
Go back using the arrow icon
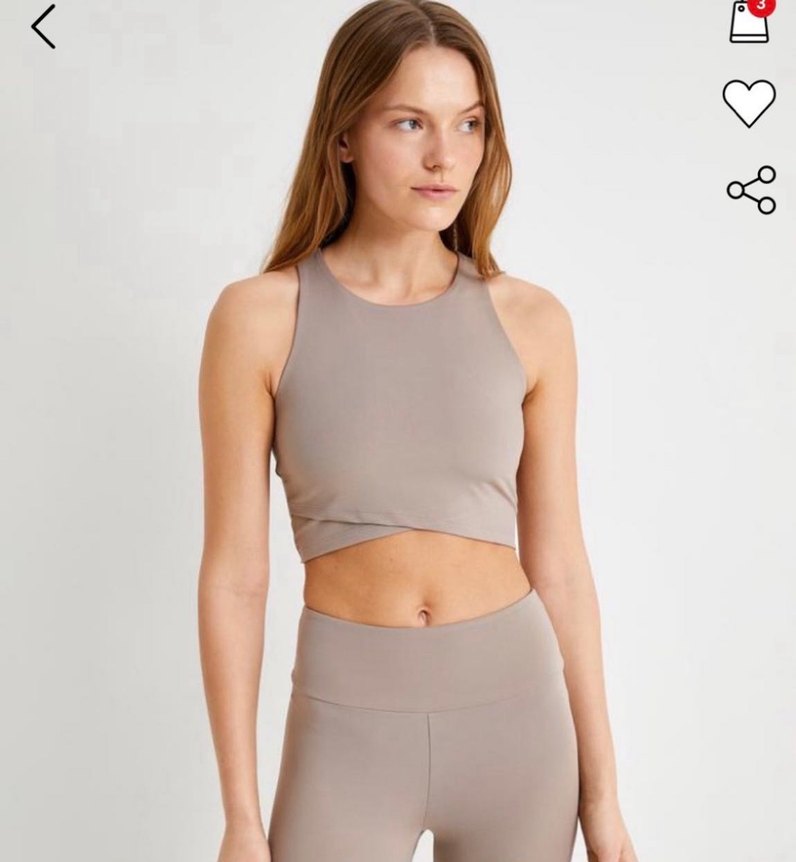pos(43,27)
